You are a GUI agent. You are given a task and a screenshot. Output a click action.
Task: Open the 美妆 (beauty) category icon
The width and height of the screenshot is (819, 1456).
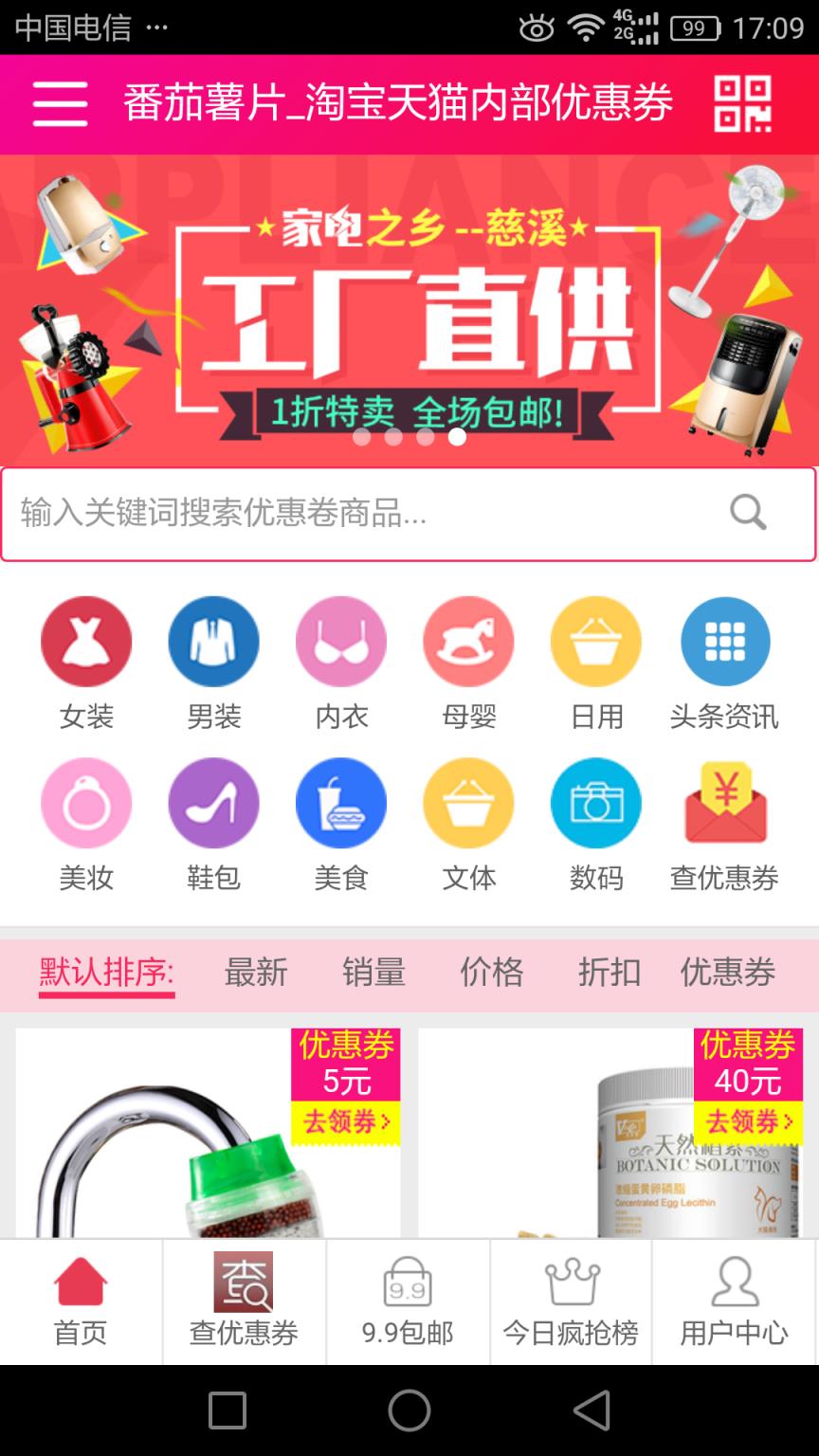point(85,802)
